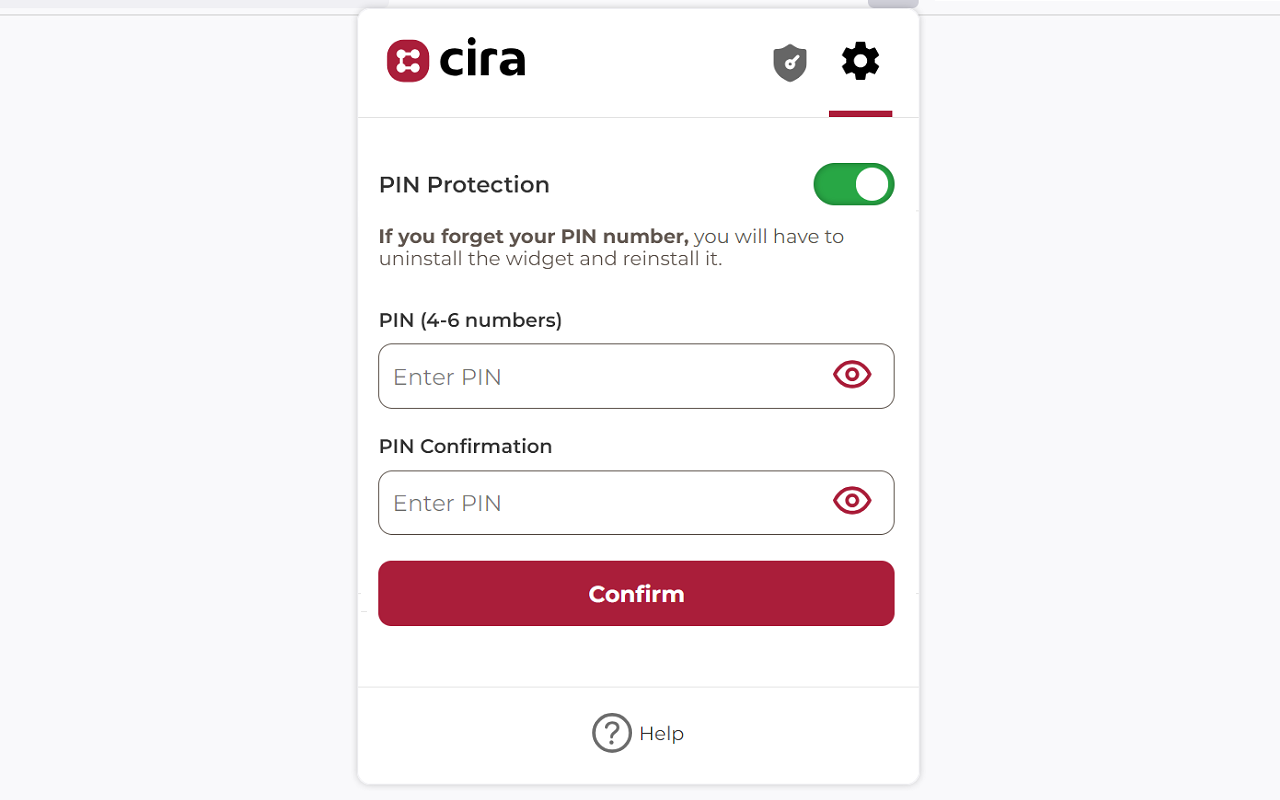This screenshot has height=800, width=1280.
Task: Open the settings gear tab
Action: tap(860, 62)
